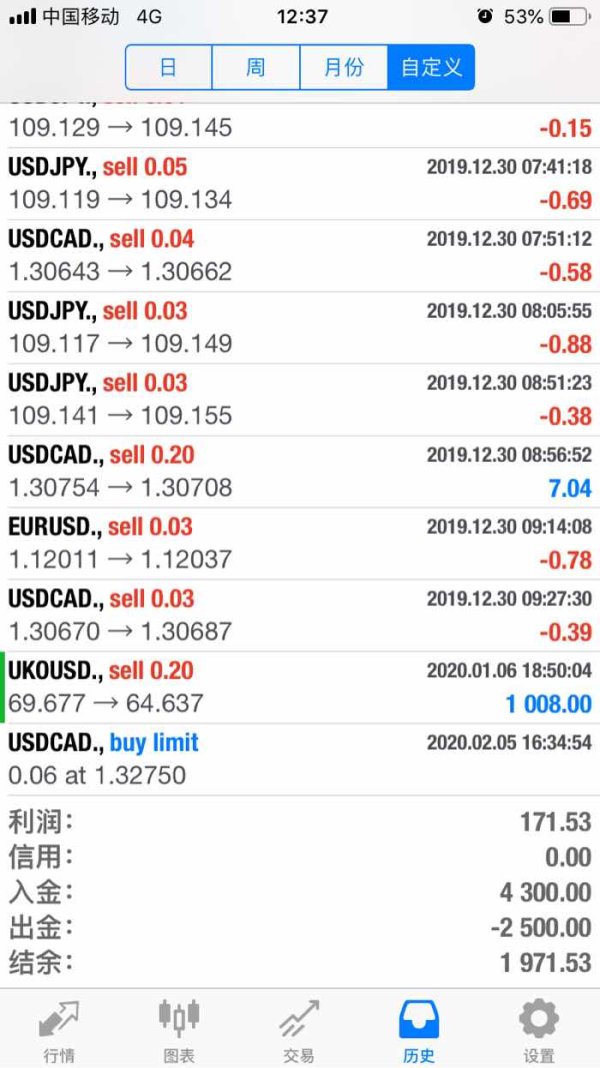This screenshot has width=600, height=1068.
Task: Go to the 图表 chart tab
Action: click(179, 1029)
